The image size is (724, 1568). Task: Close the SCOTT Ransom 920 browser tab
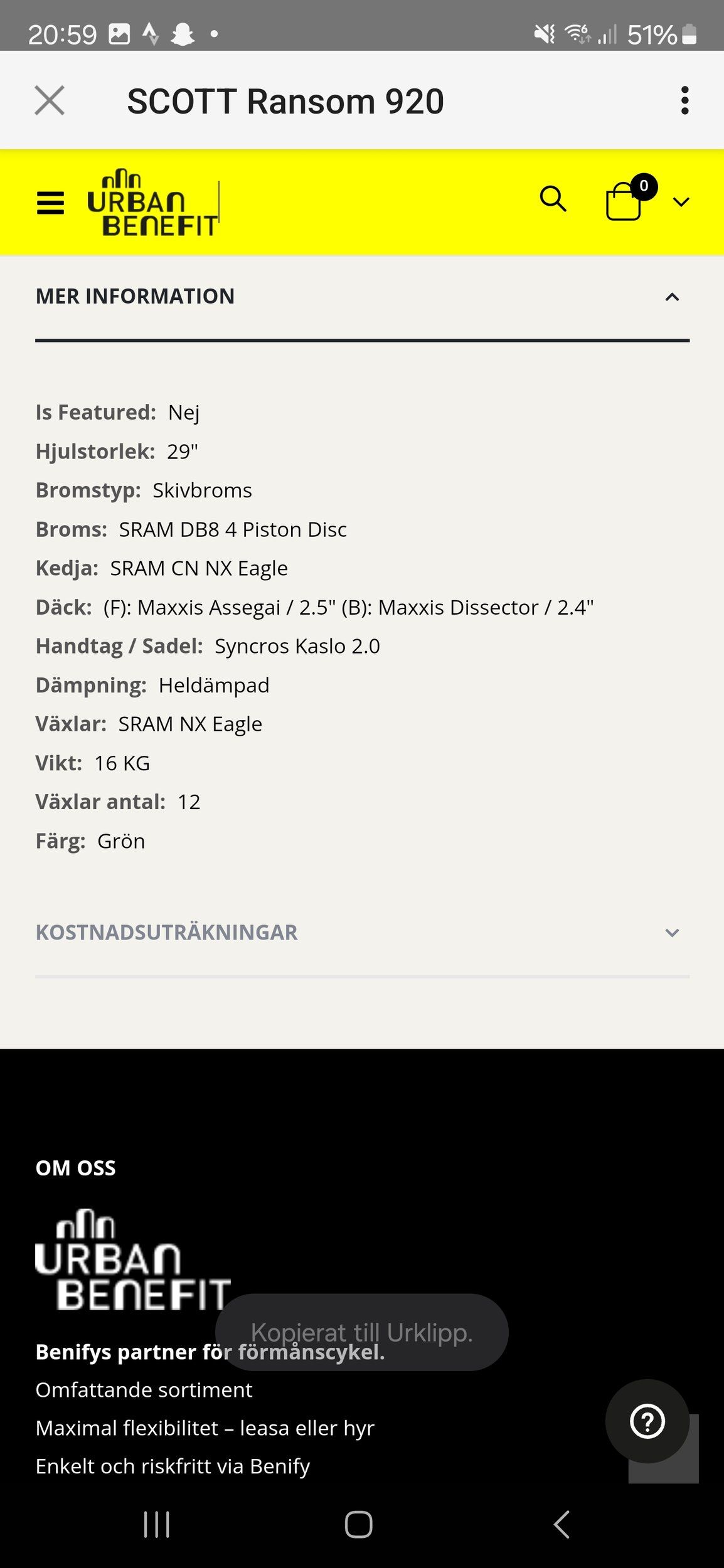50,100
